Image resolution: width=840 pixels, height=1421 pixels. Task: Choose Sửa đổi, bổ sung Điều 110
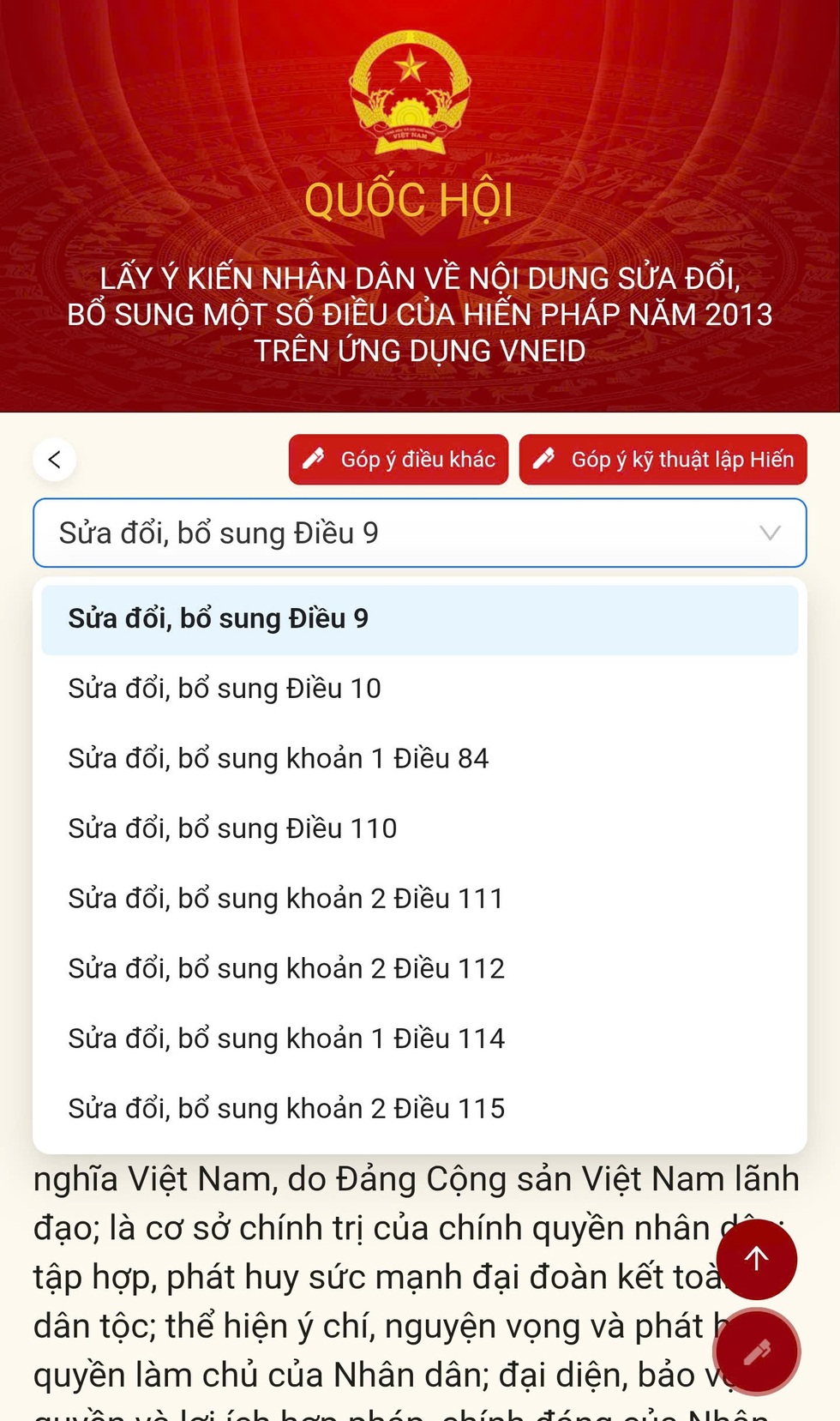coord(232,828)
